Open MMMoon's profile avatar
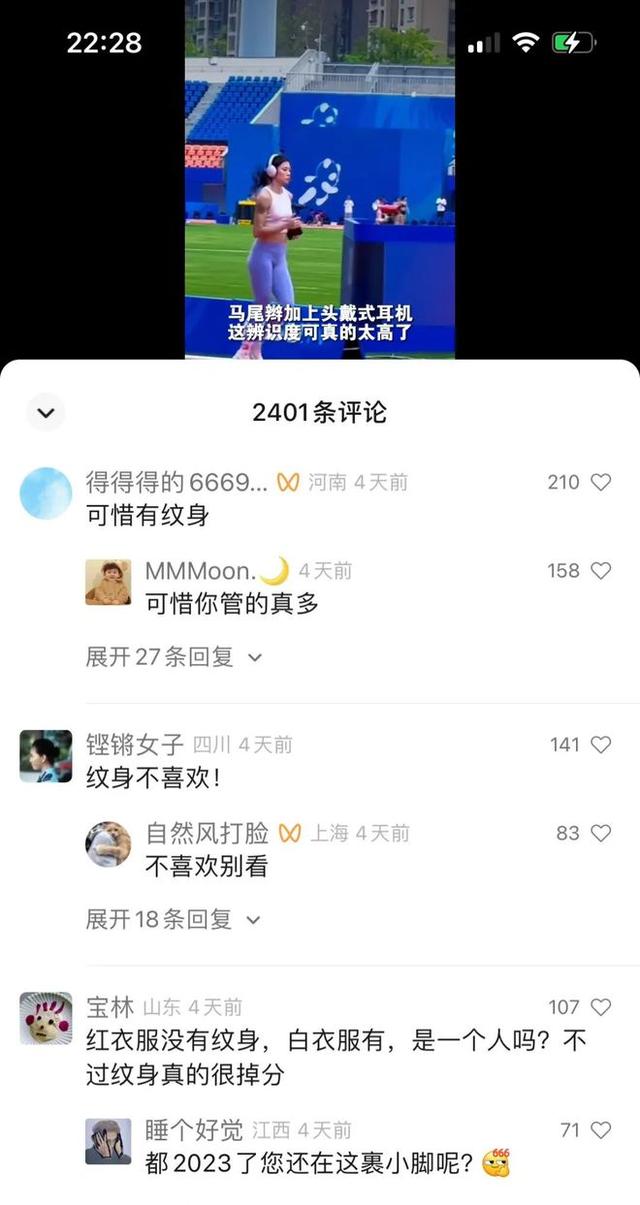640x1205 pixels. (x=108, y=582)
